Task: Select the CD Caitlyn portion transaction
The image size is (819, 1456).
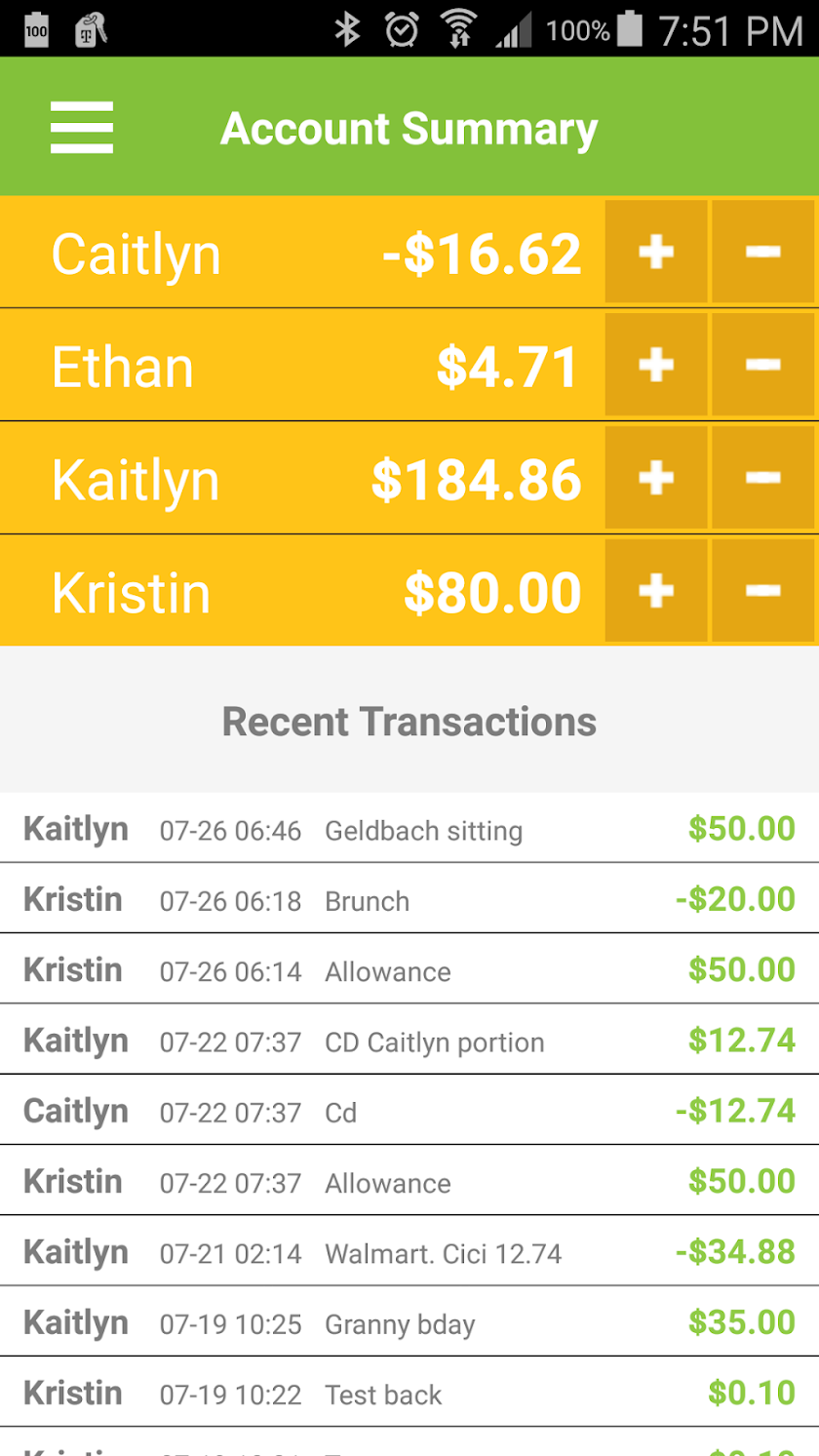Action: click(x=409, y=1042)
